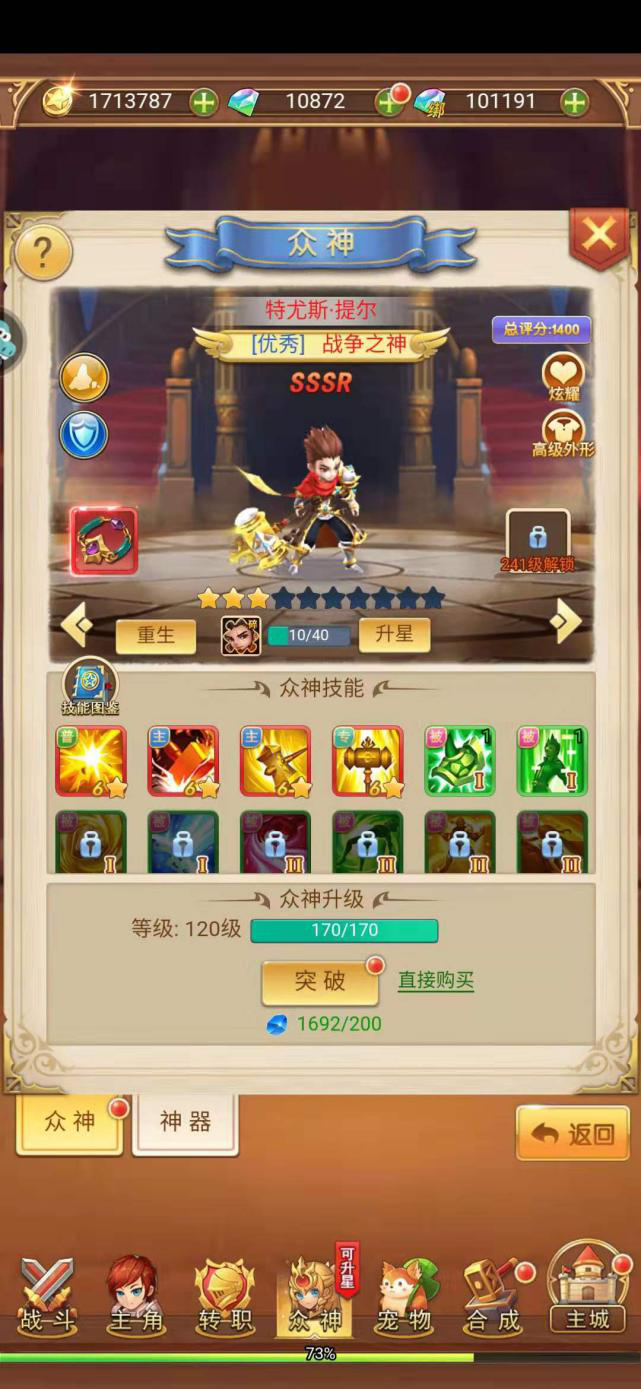Tap the 突破 button
This screenshot has width=641, height=1389.
(x=320, y=982)
